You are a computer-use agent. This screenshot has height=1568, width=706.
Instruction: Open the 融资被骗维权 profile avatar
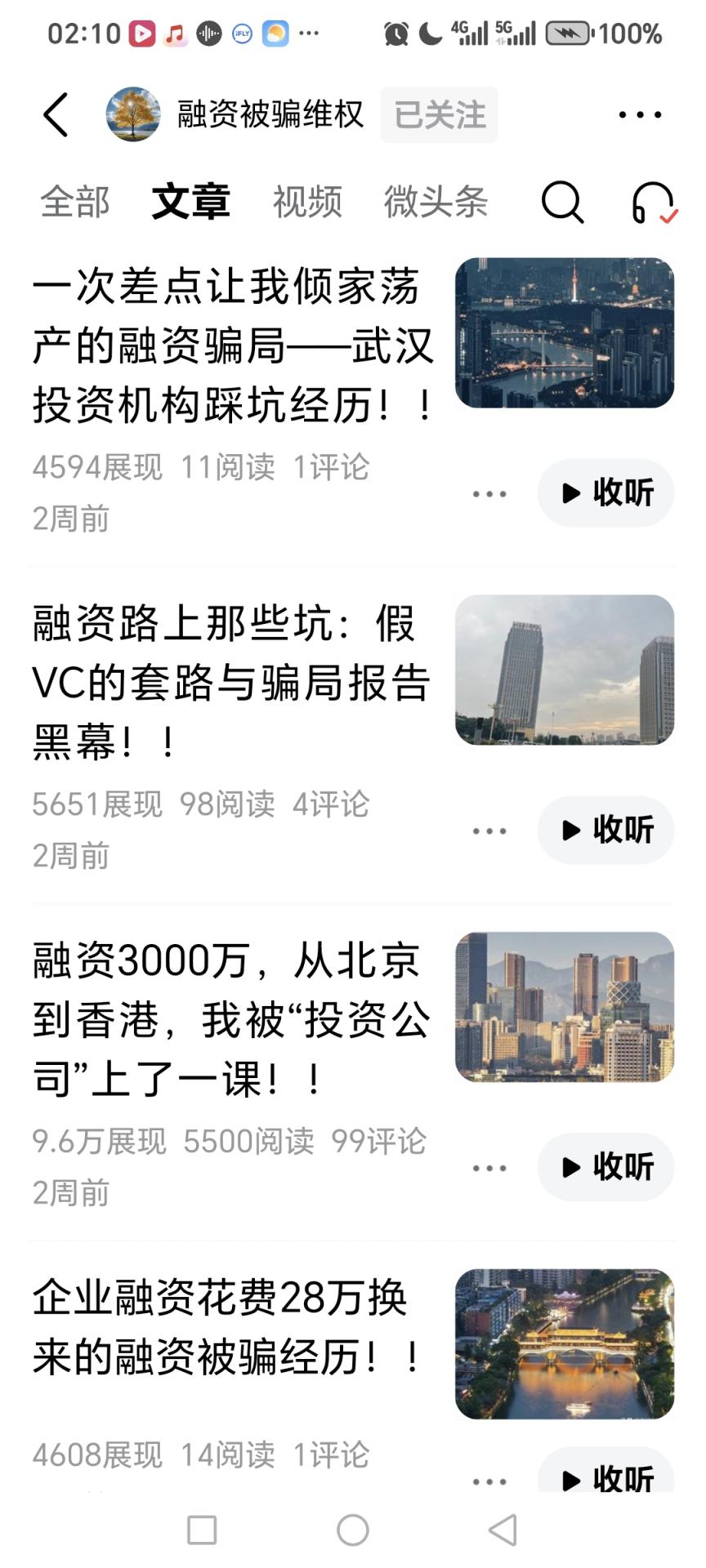pyautogui.click(x=133, y=114)
